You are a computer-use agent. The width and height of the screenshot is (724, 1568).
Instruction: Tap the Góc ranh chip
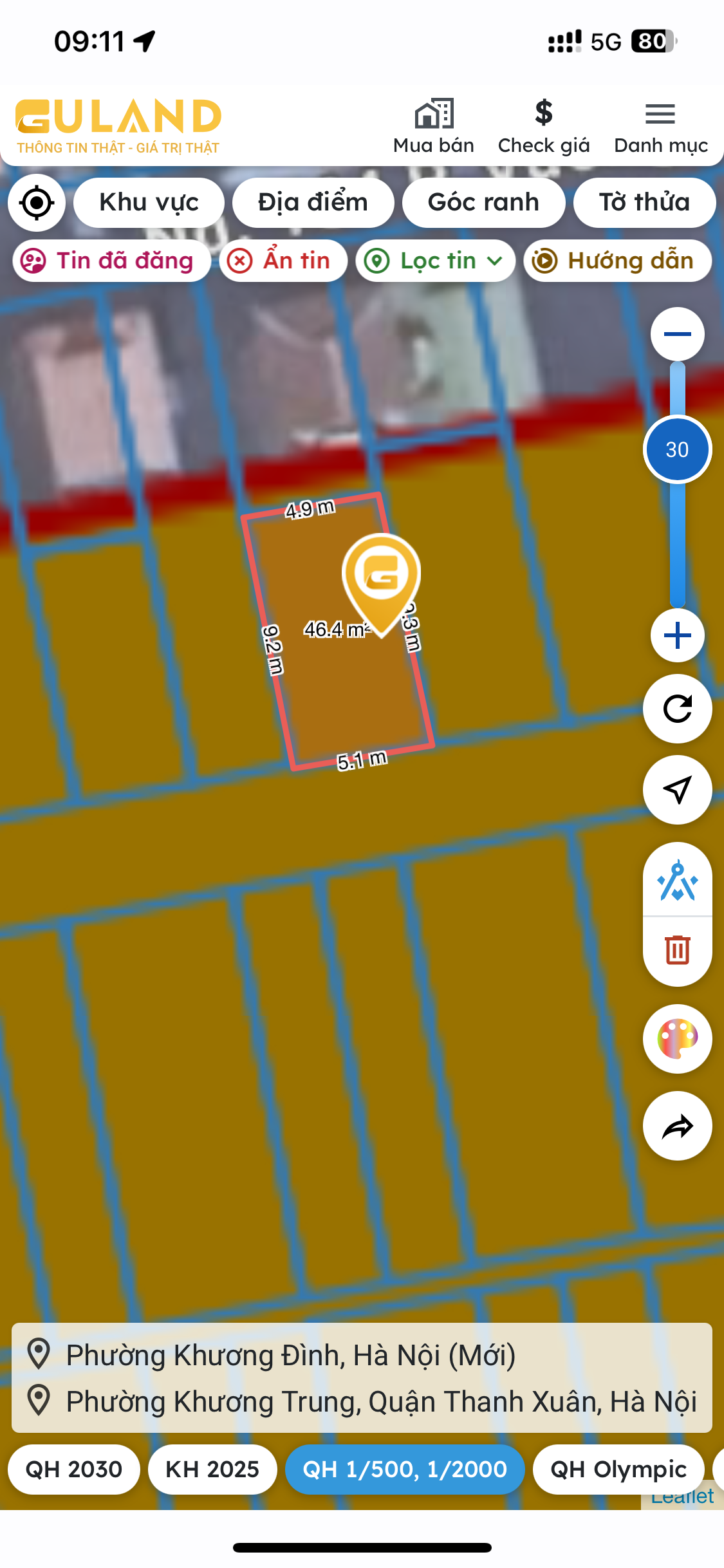483,203
